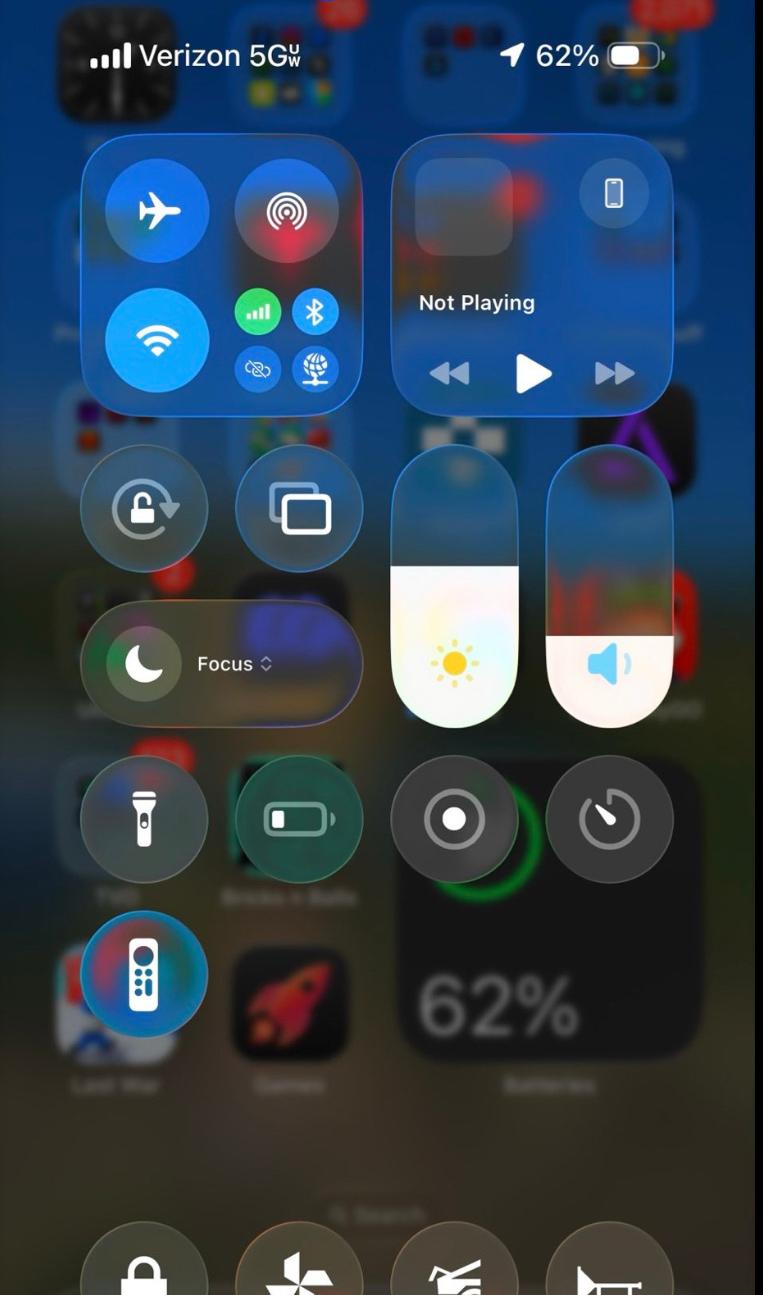The width and height of the screenshot is (763, 1295).
Task: Tap the brightness slider
Action: [x=454, y=587]
